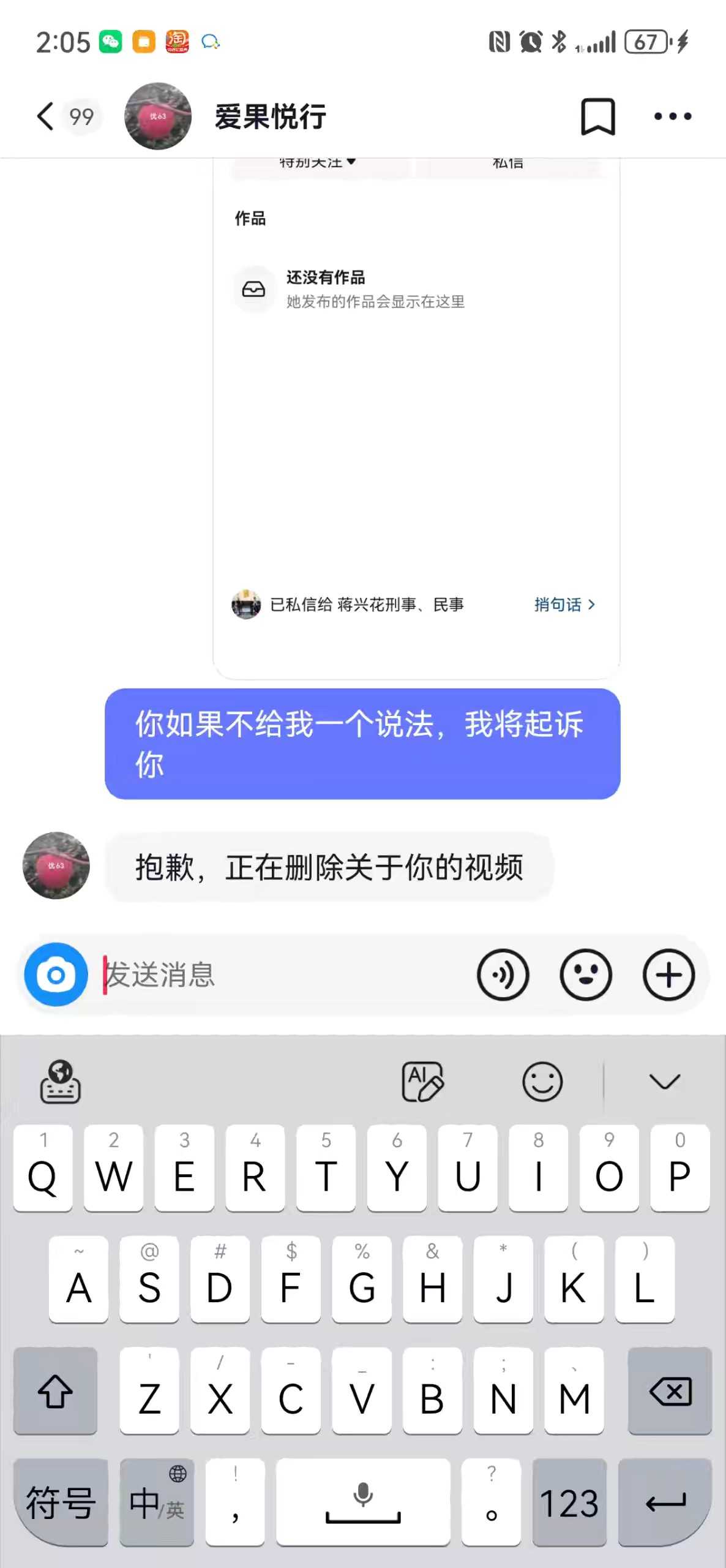Go back to the message list
This screenshot has width=726, height=1568.
[x=45, y=116]
